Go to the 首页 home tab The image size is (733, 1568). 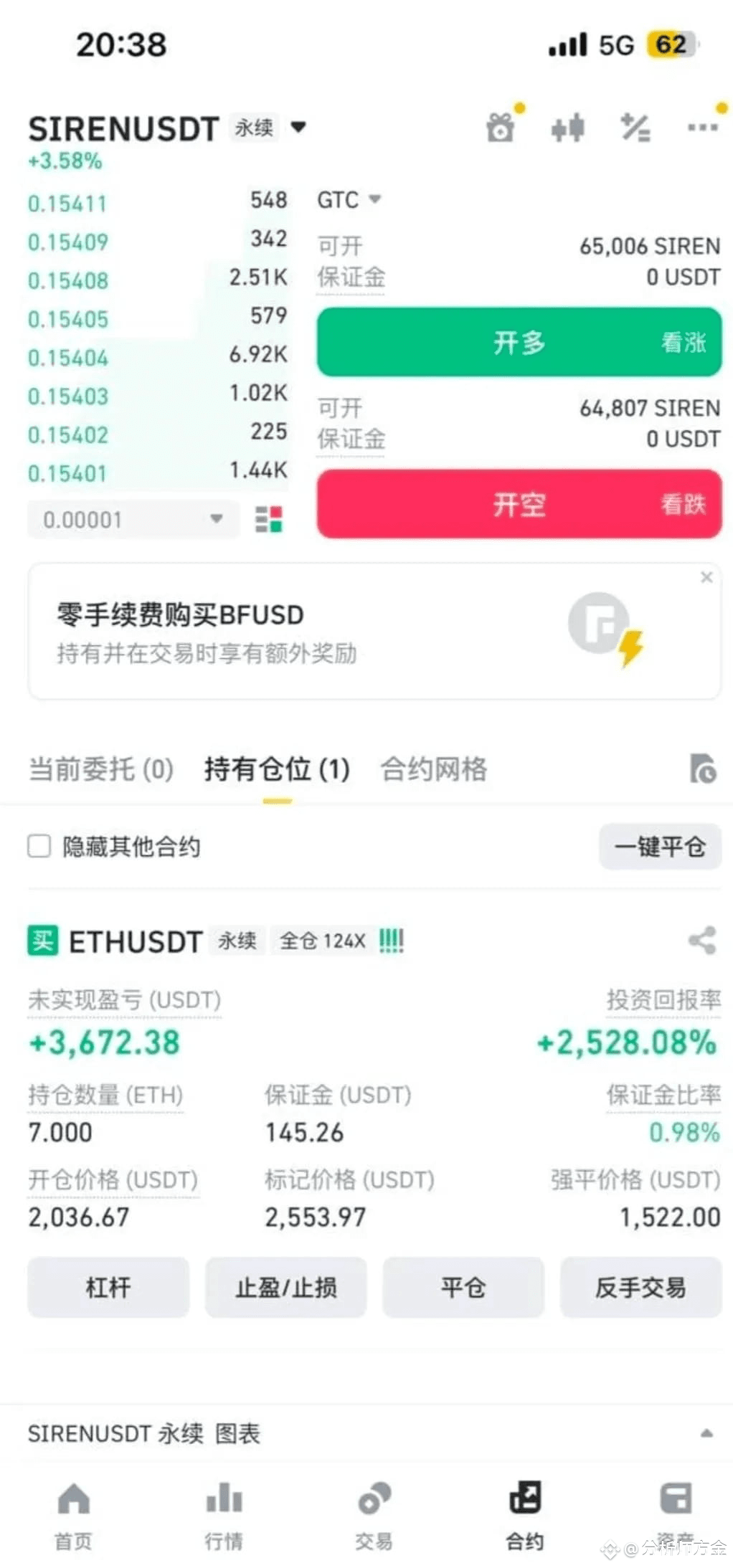(x=74, y=1516)
